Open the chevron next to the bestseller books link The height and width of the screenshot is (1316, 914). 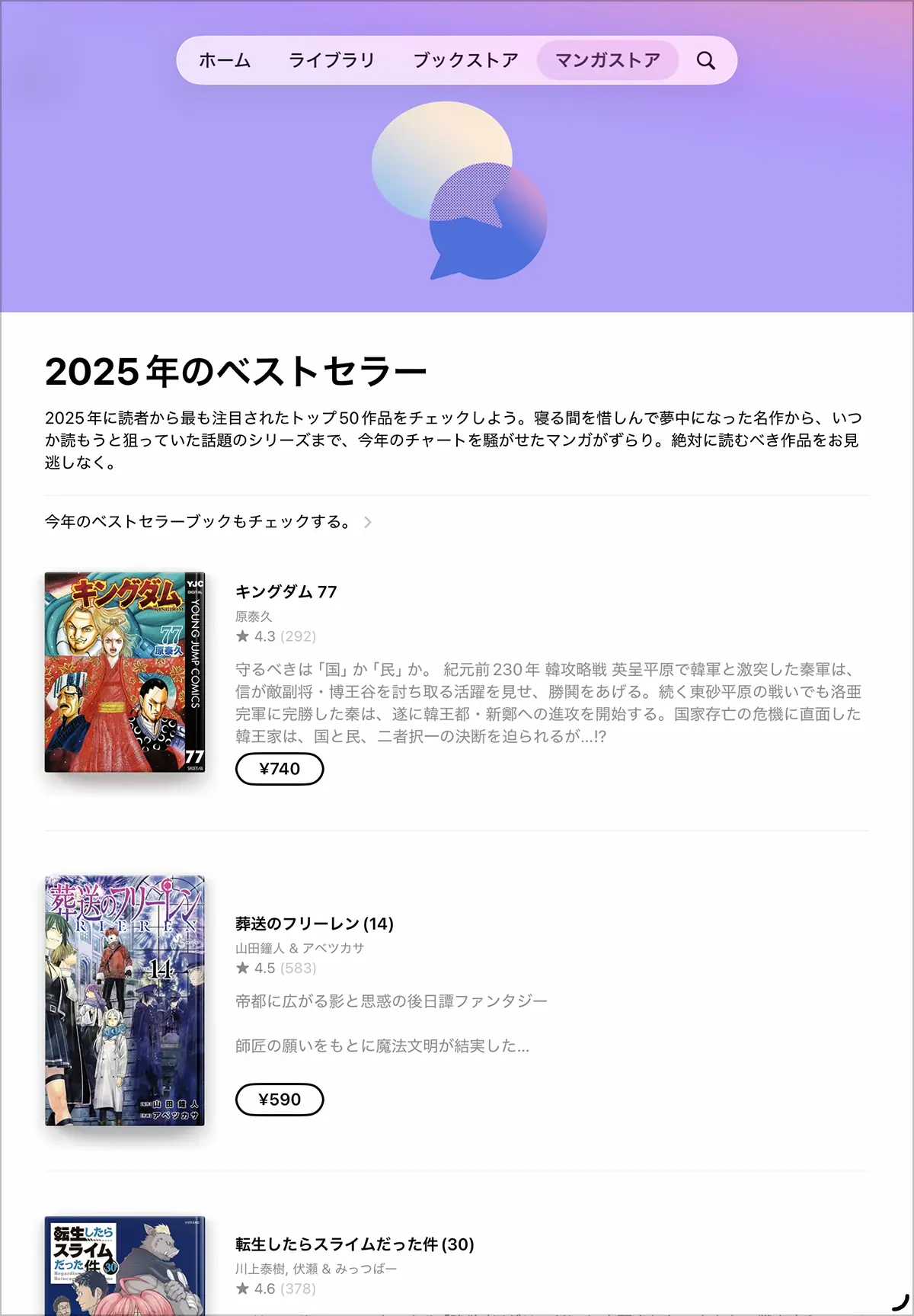click(370, 522)
